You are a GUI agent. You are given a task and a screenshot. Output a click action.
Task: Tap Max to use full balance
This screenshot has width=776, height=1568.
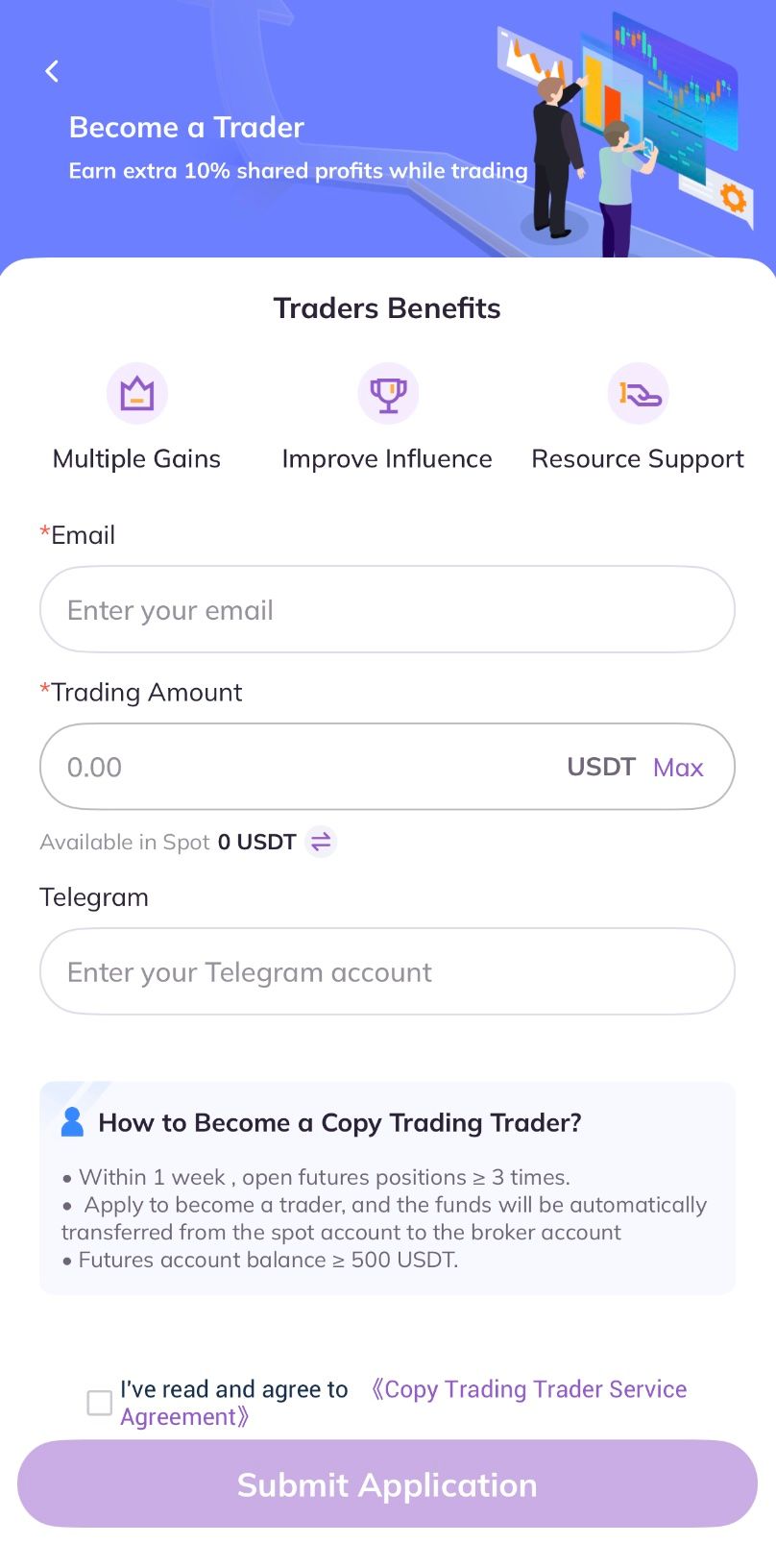678,767
